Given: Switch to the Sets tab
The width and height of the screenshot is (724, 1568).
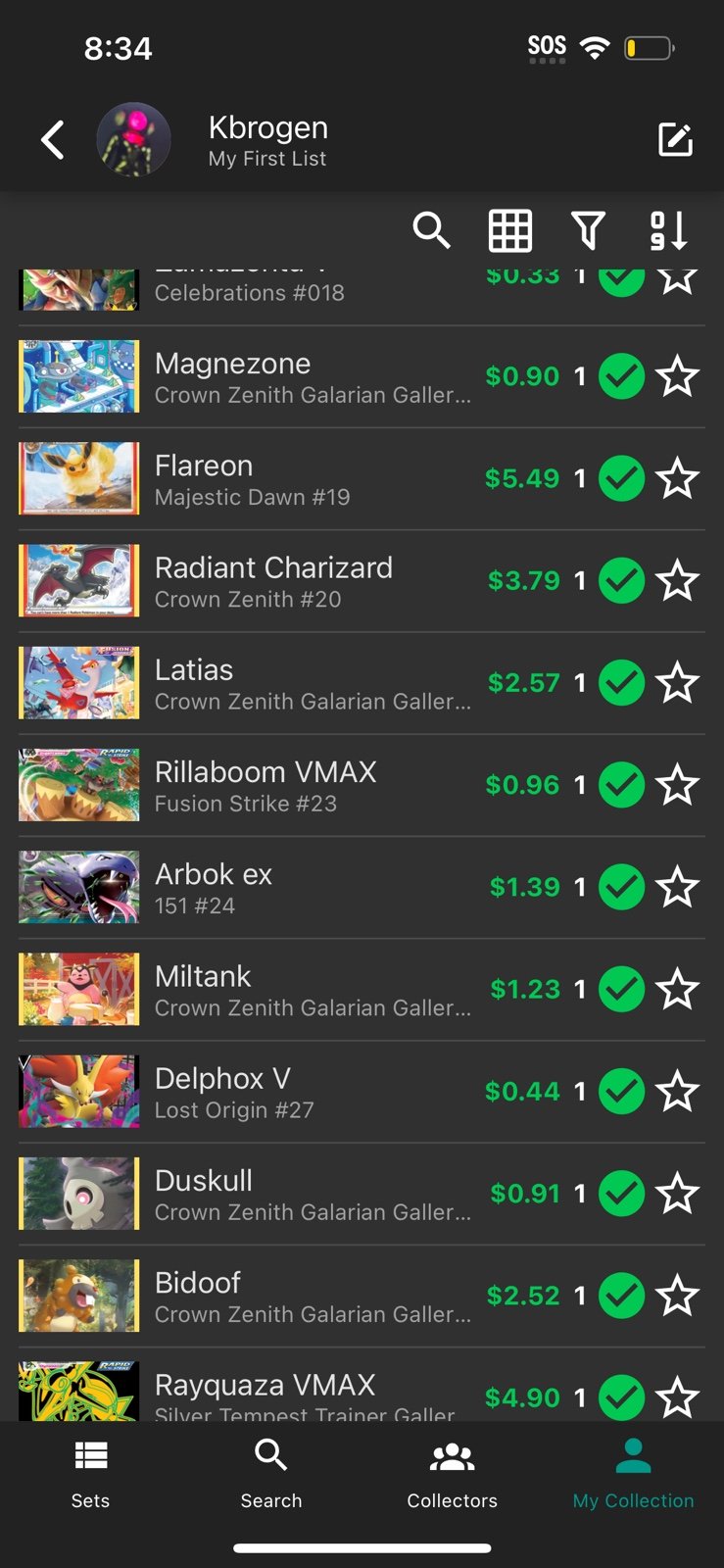Looking at the screenshot, I should point(90,1474).
